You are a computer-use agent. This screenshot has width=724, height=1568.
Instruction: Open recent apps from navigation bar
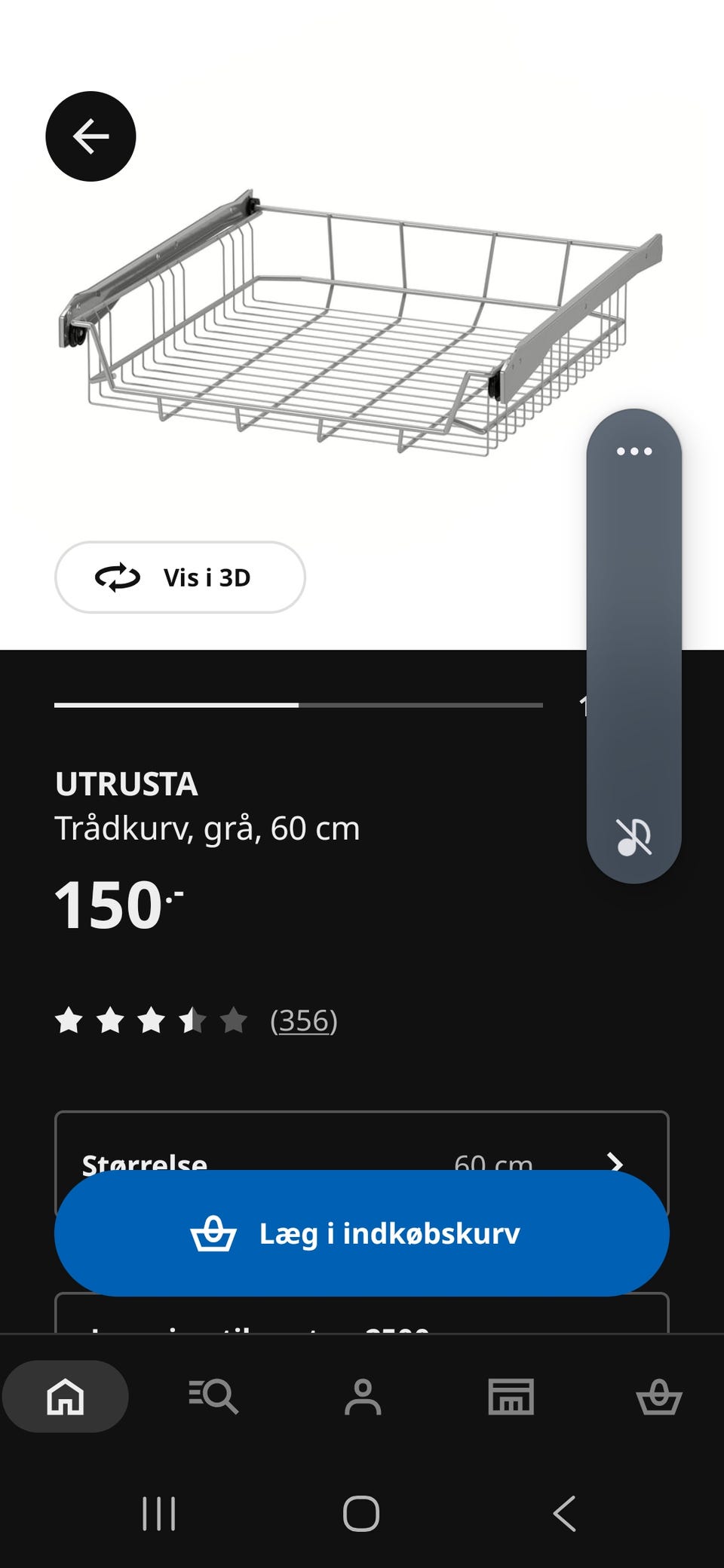coord(159,1513)
